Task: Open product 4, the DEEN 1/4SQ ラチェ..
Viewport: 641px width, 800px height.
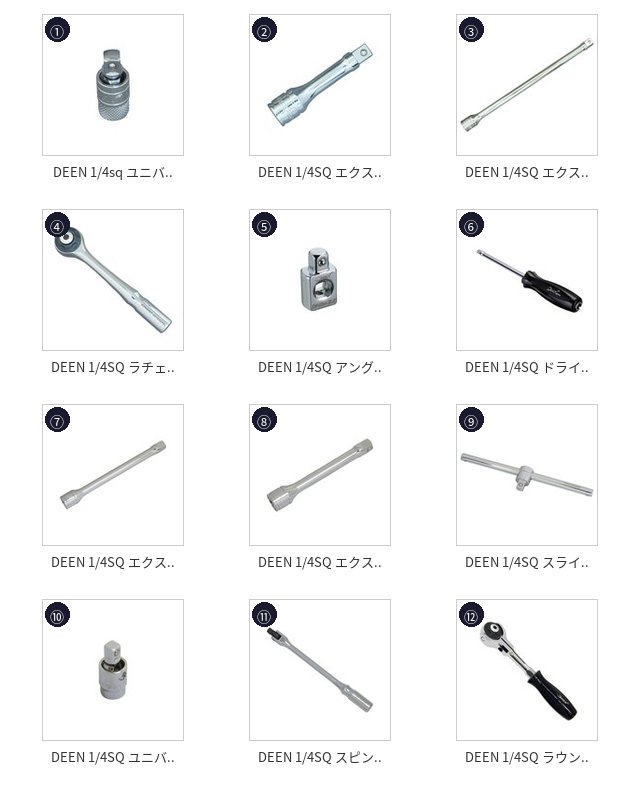Action: pos(113,280)
